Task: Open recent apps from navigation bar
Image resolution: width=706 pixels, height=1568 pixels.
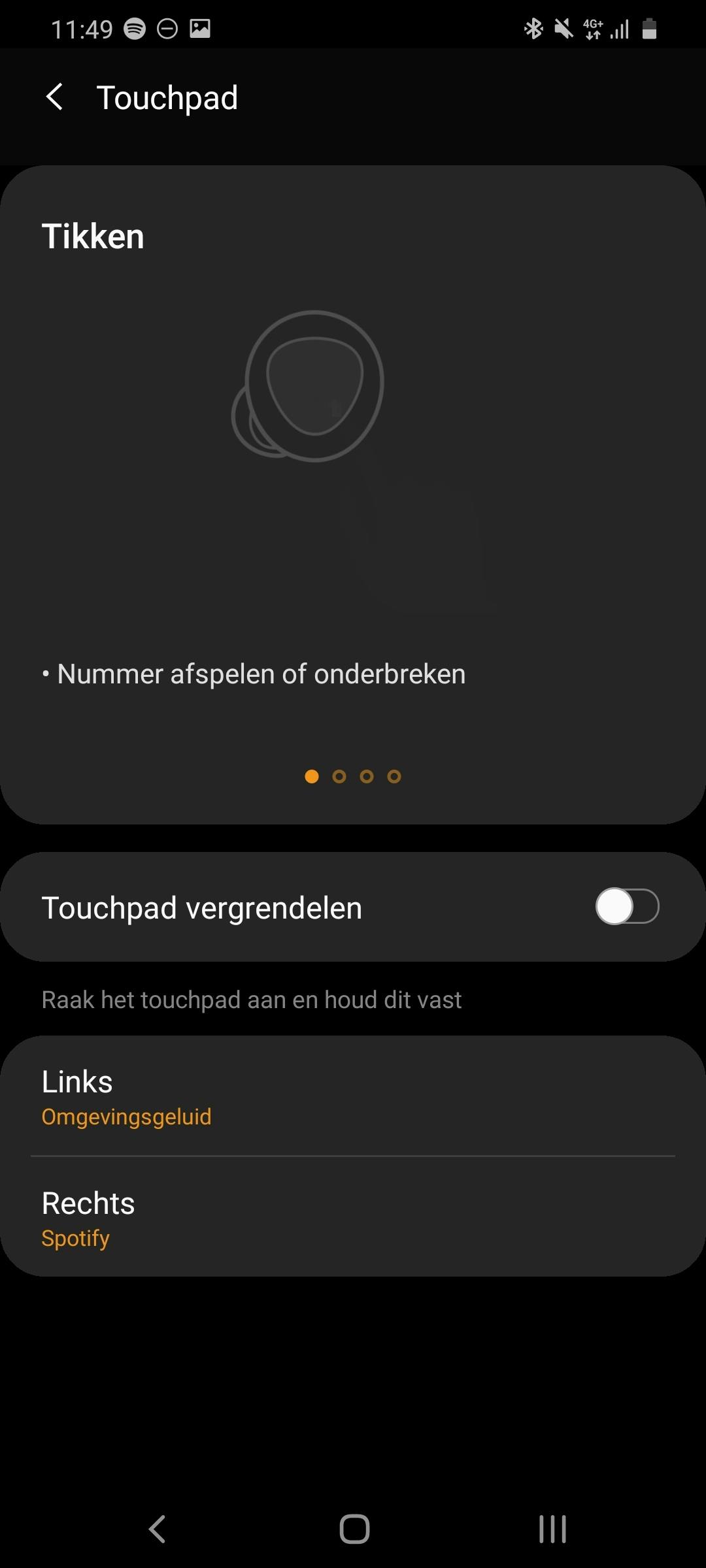Action: pos(552,1529)
